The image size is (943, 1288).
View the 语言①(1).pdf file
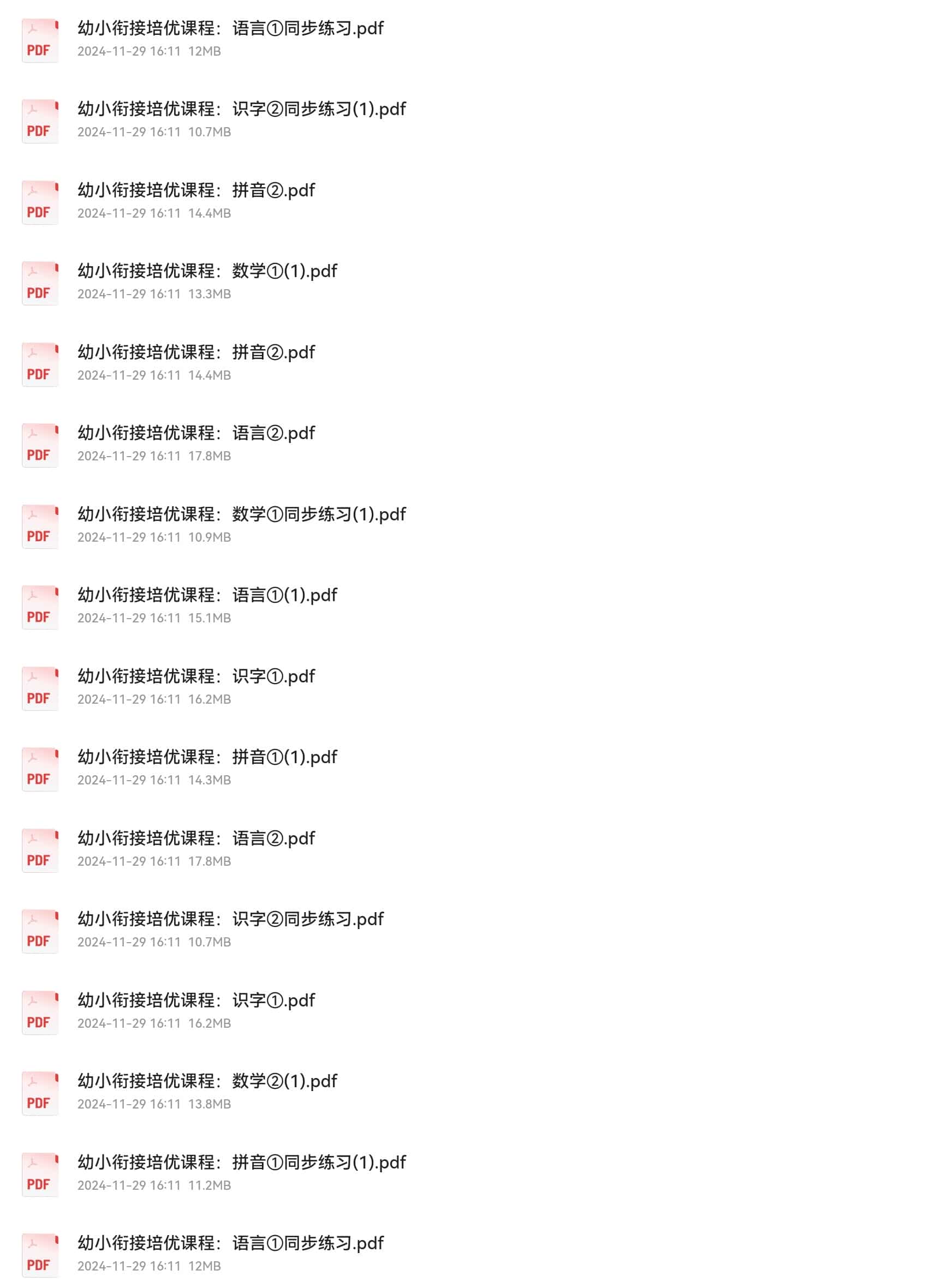207,595
